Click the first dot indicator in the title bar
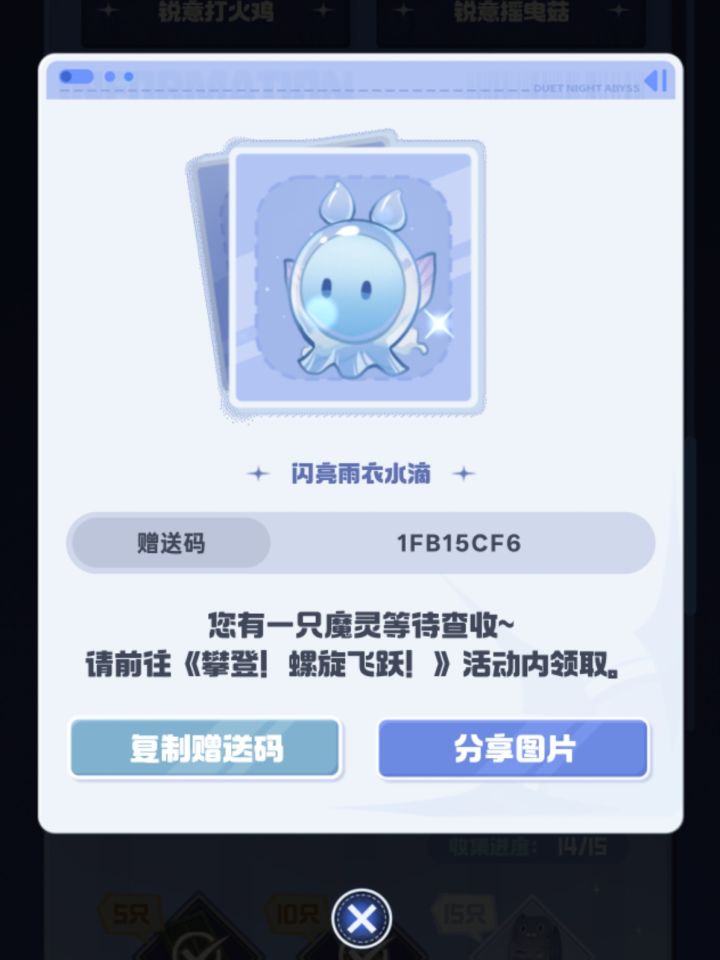Image resolution: width=720 pixels, height=960 pixels. (x=108, y=74)
